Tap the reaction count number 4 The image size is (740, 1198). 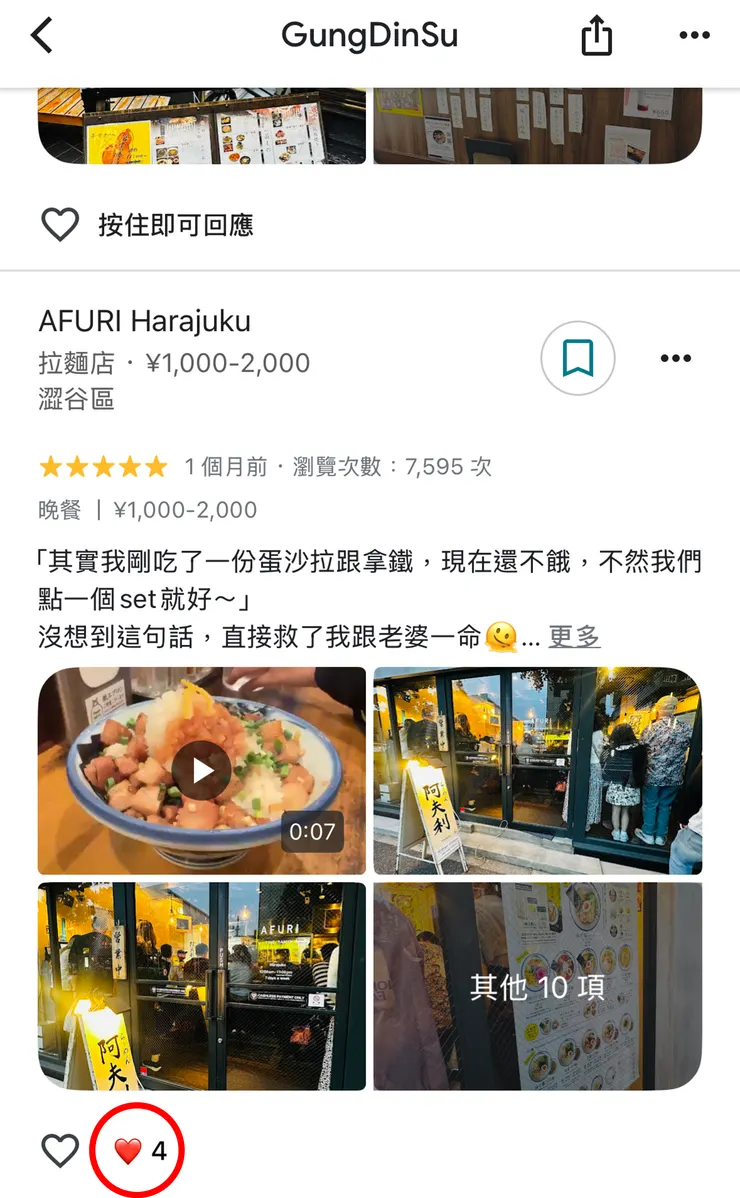tap(159, 1151)
